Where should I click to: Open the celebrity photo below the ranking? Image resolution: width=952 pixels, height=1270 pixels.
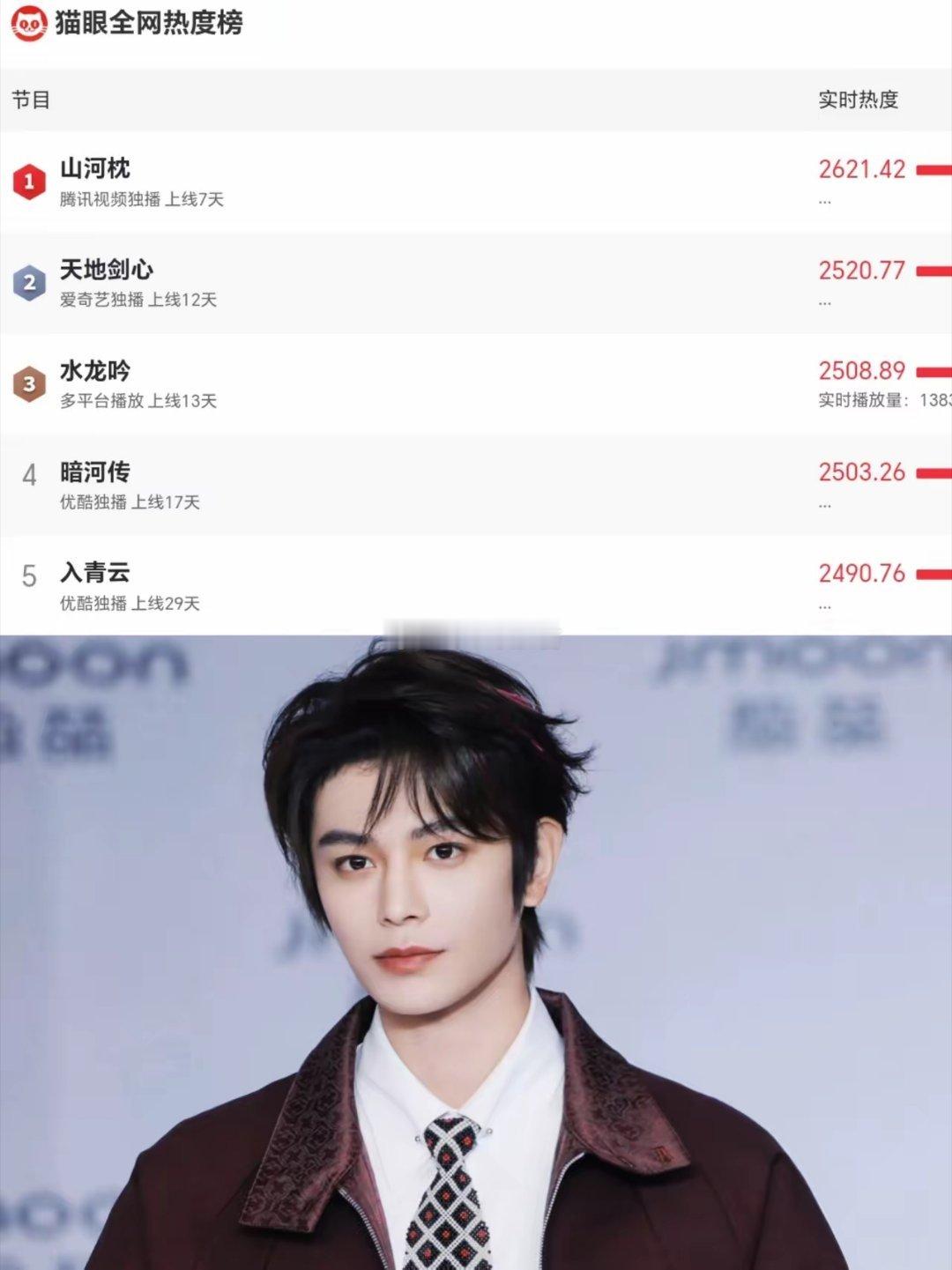pos(476,943)
